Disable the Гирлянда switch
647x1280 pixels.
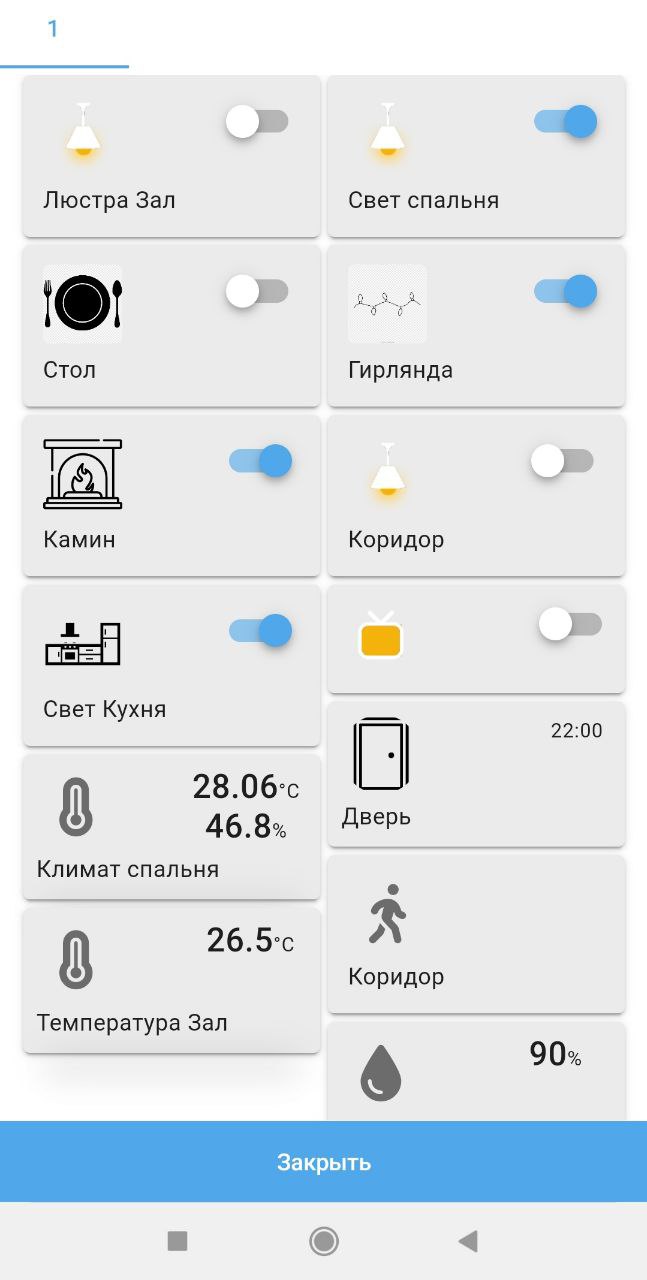[x=566, y=292]
